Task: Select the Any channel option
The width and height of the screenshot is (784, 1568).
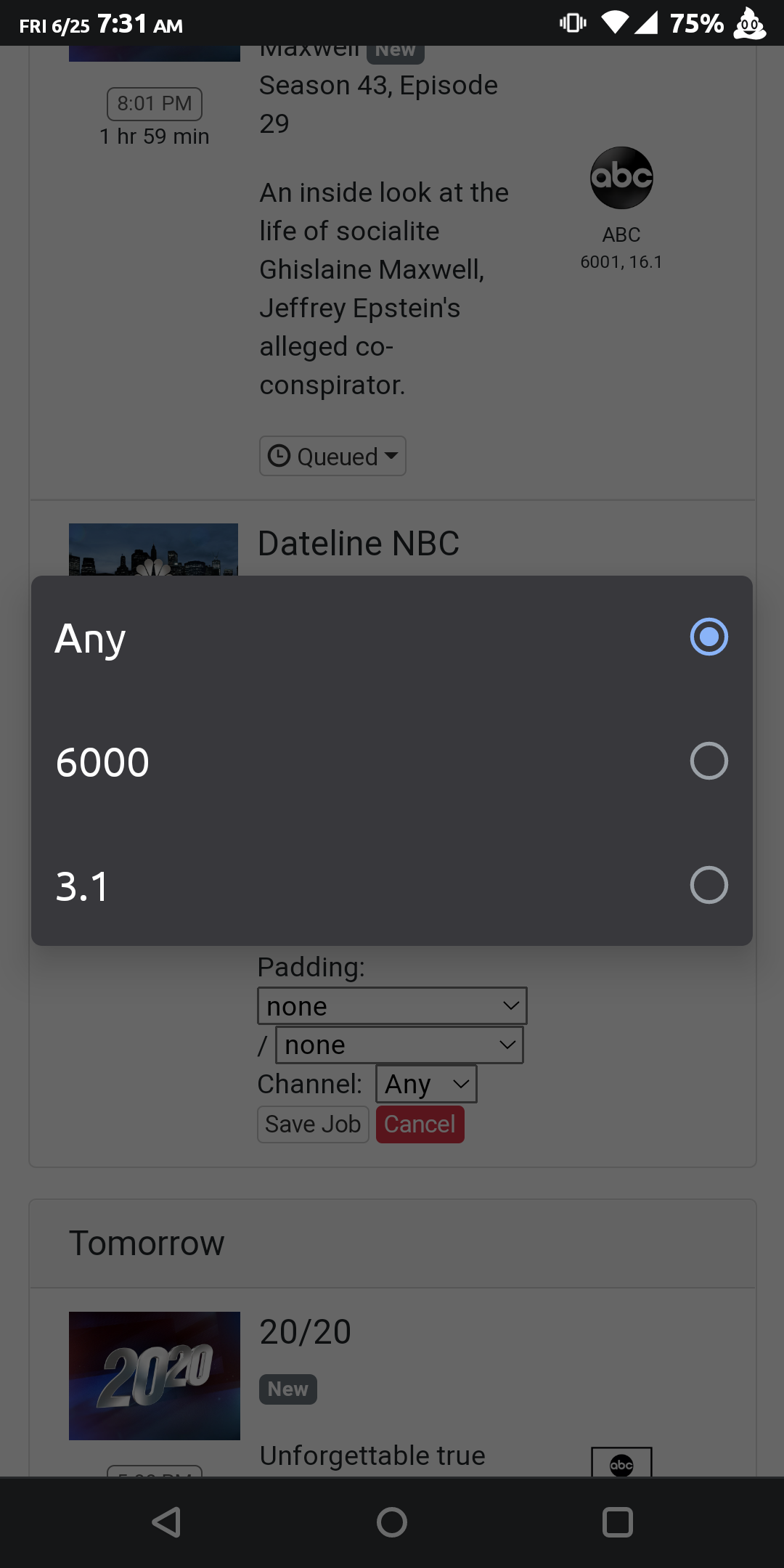Action: [x=392, y=637]
